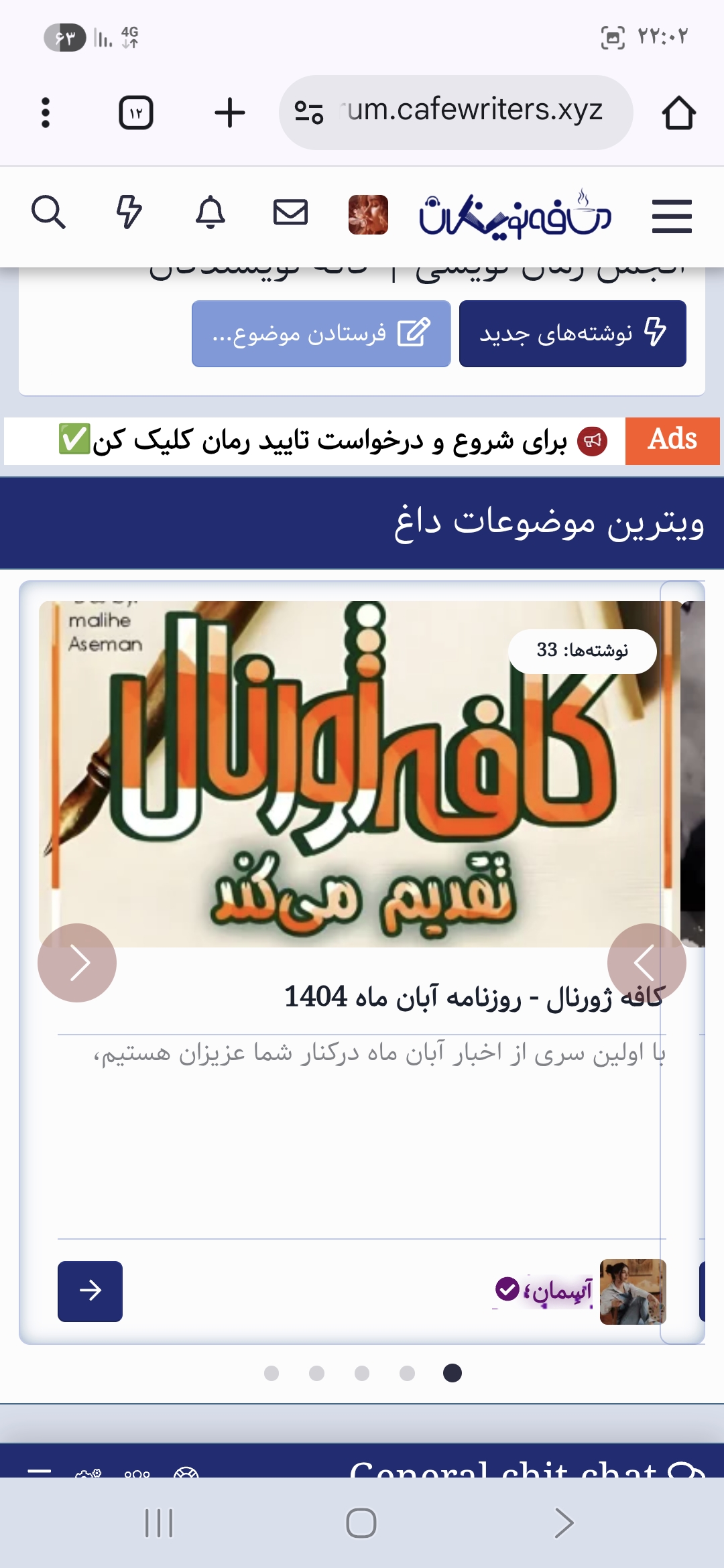Open the browser overflow menu
Screen dimensions: 724x1568
click(45, 113)
